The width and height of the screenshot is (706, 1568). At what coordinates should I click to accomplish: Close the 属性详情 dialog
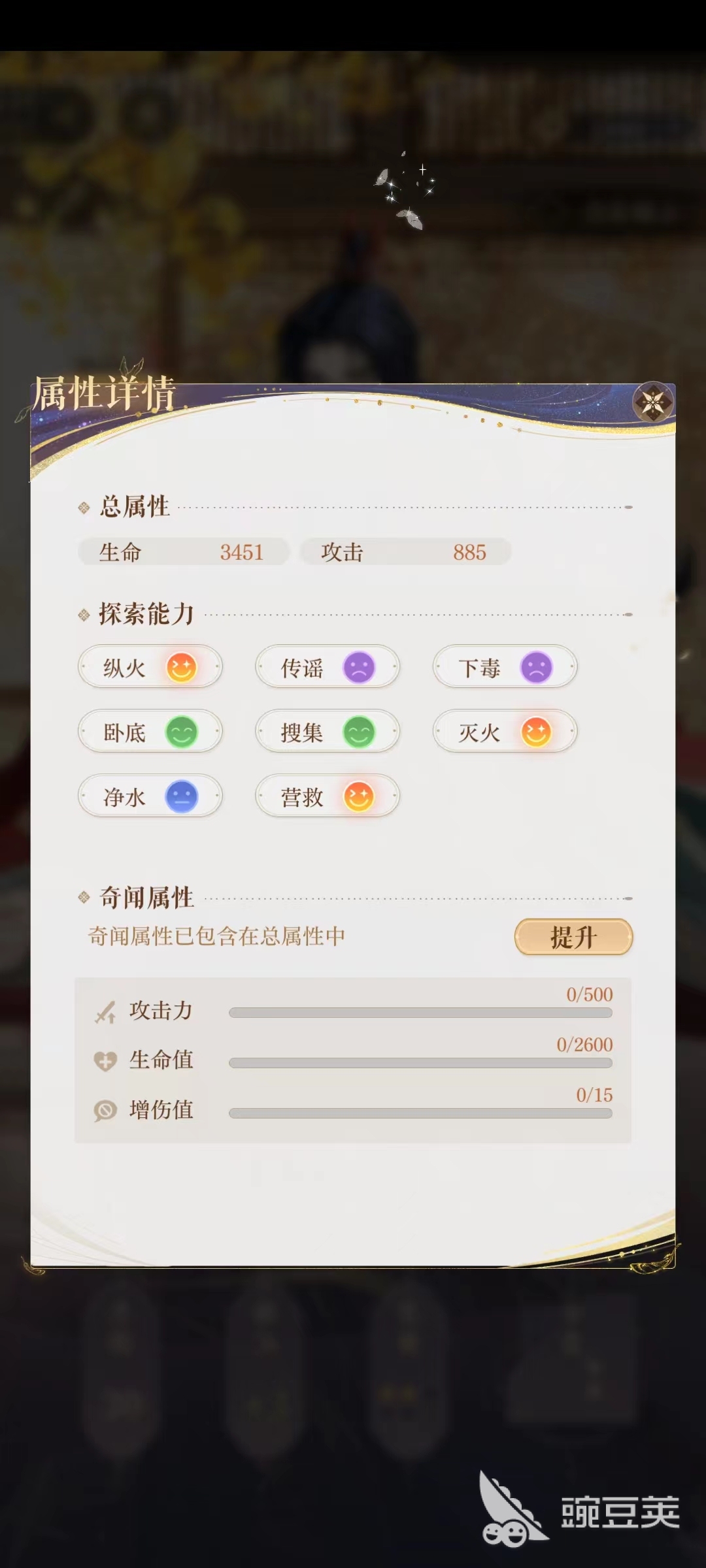pyautogui.click(x=653, y=402)
